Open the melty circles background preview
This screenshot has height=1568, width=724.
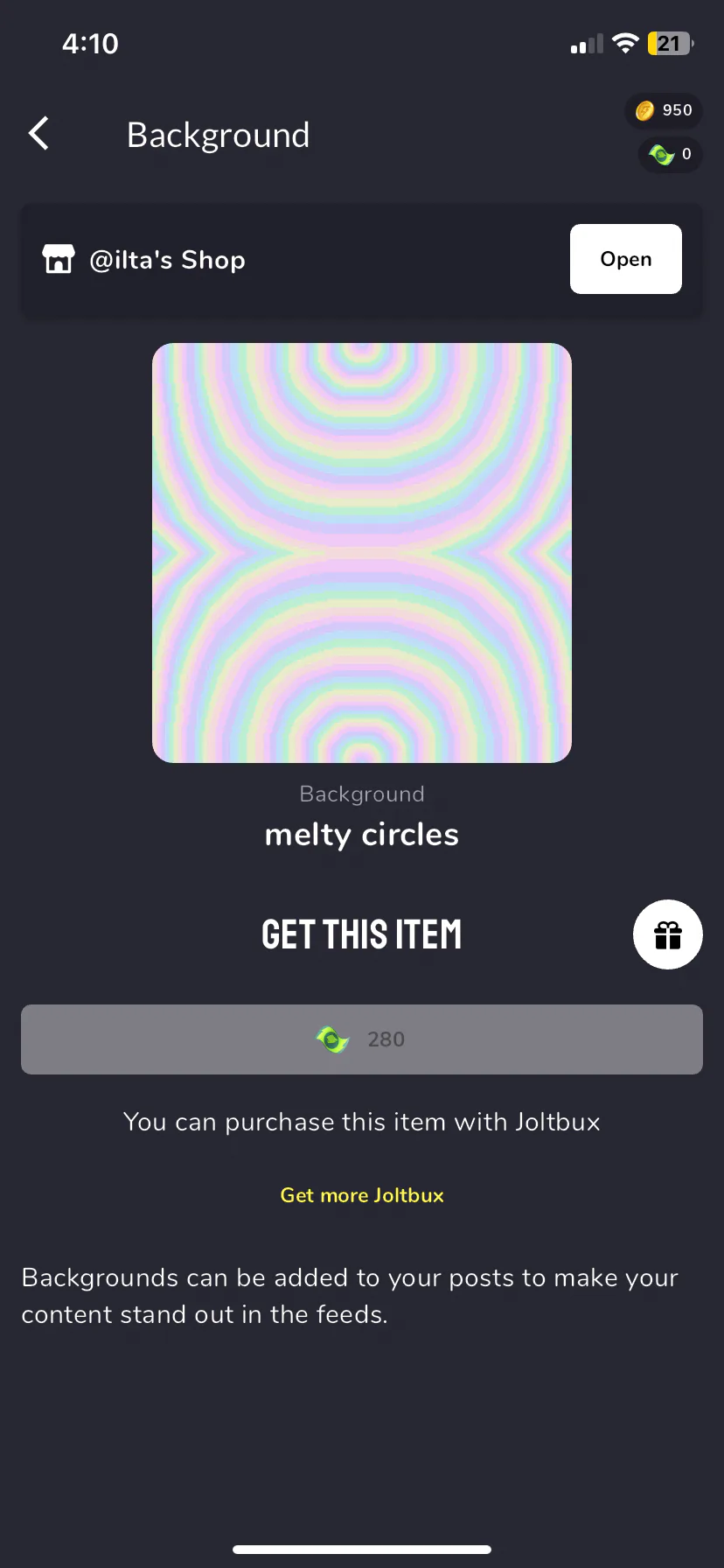(x=362, y=553)
